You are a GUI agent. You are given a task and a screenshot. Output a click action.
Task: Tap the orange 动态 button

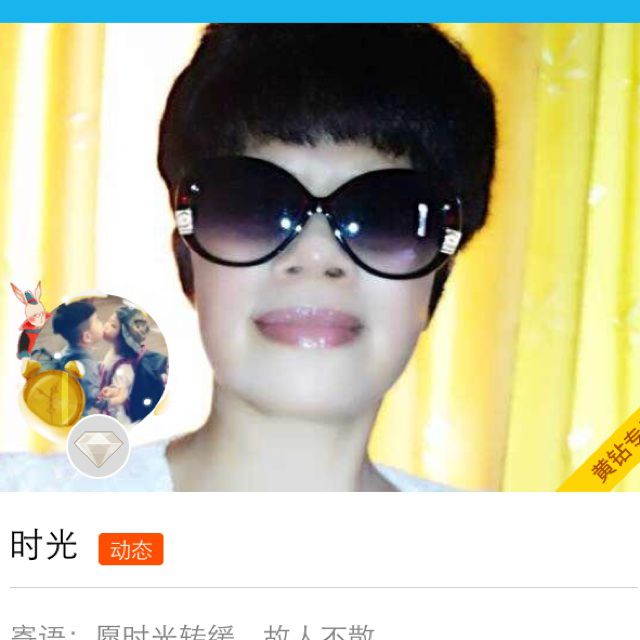point(130,549)
